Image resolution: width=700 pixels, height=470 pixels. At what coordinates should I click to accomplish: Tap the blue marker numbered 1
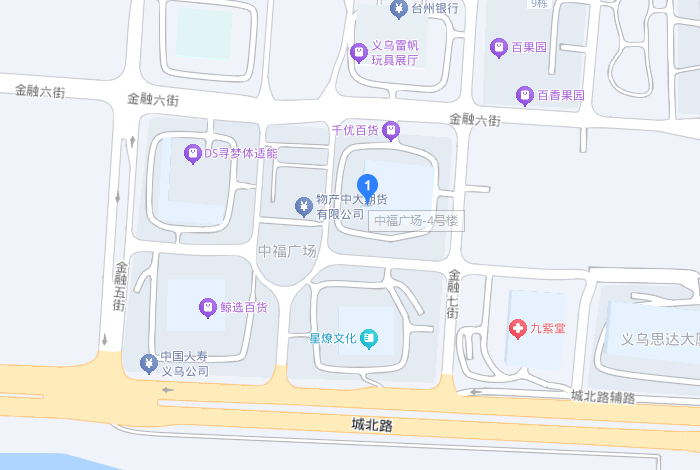(x=367, y=186)
